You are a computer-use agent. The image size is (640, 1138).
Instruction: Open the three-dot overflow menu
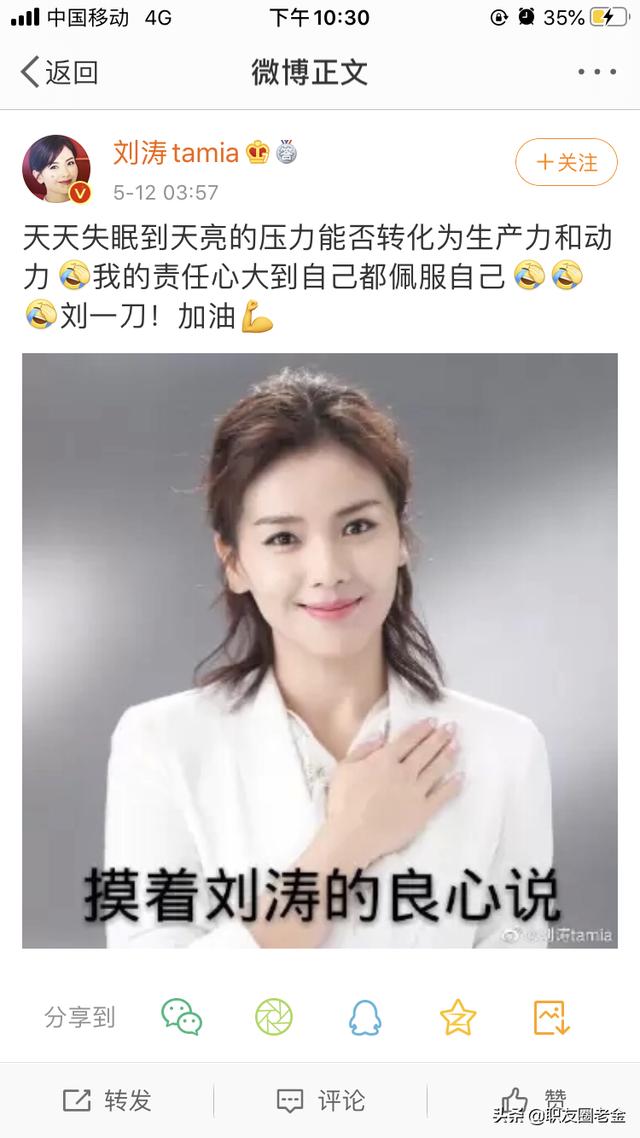click(x=597, y=72)
